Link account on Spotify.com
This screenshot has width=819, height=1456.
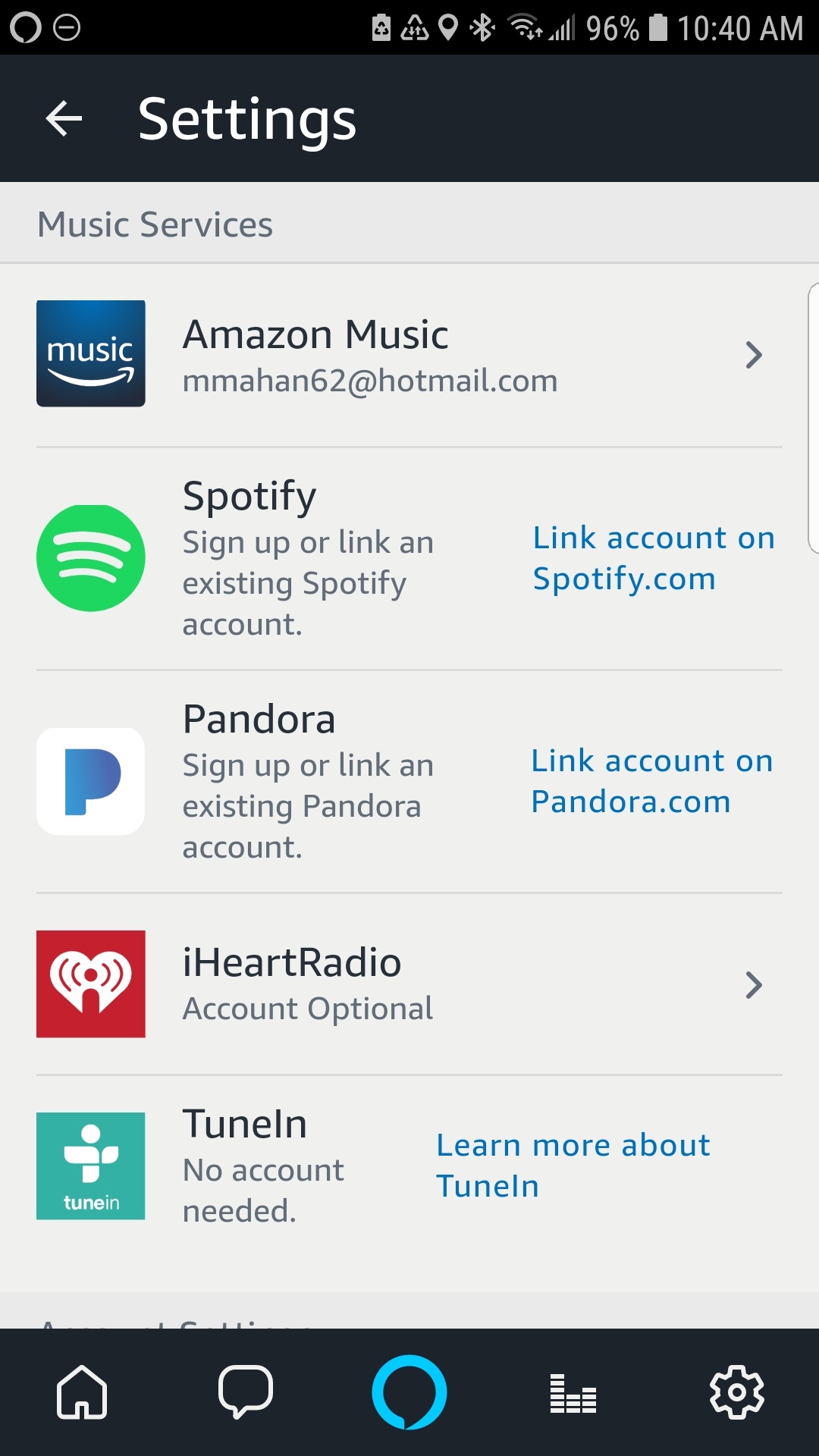654,558
